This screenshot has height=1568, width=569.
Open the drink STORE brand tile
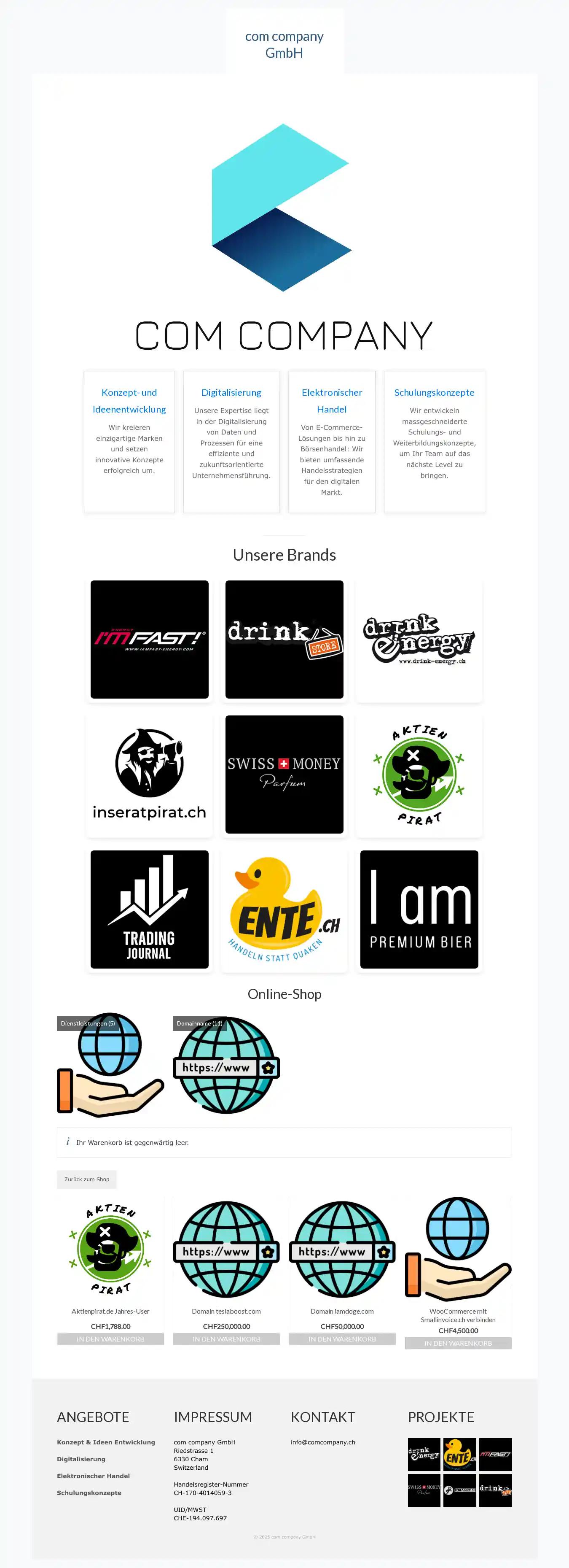pos(284,639)
